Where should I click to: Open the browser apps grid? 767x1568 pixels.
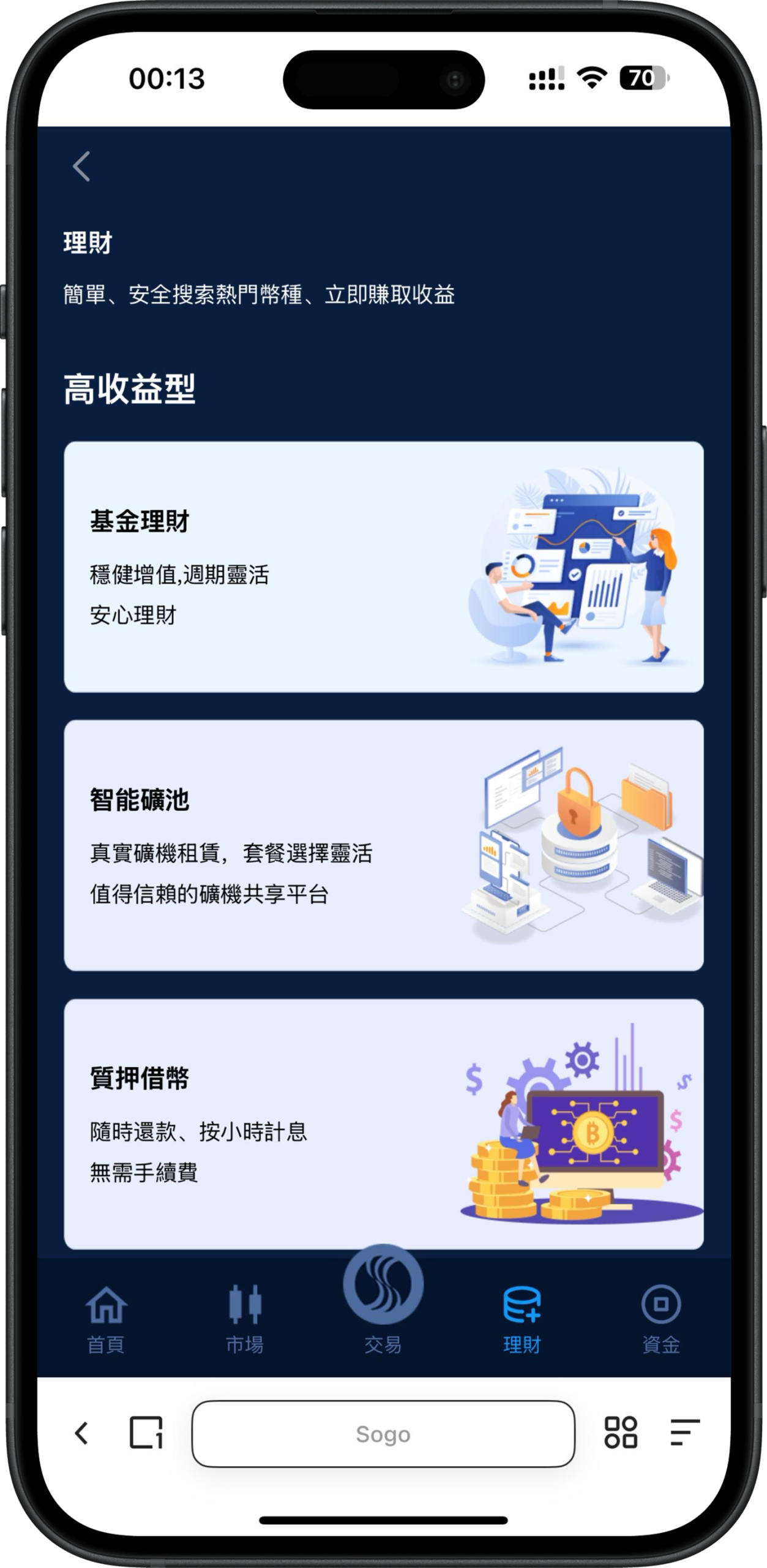(621, 1433)
